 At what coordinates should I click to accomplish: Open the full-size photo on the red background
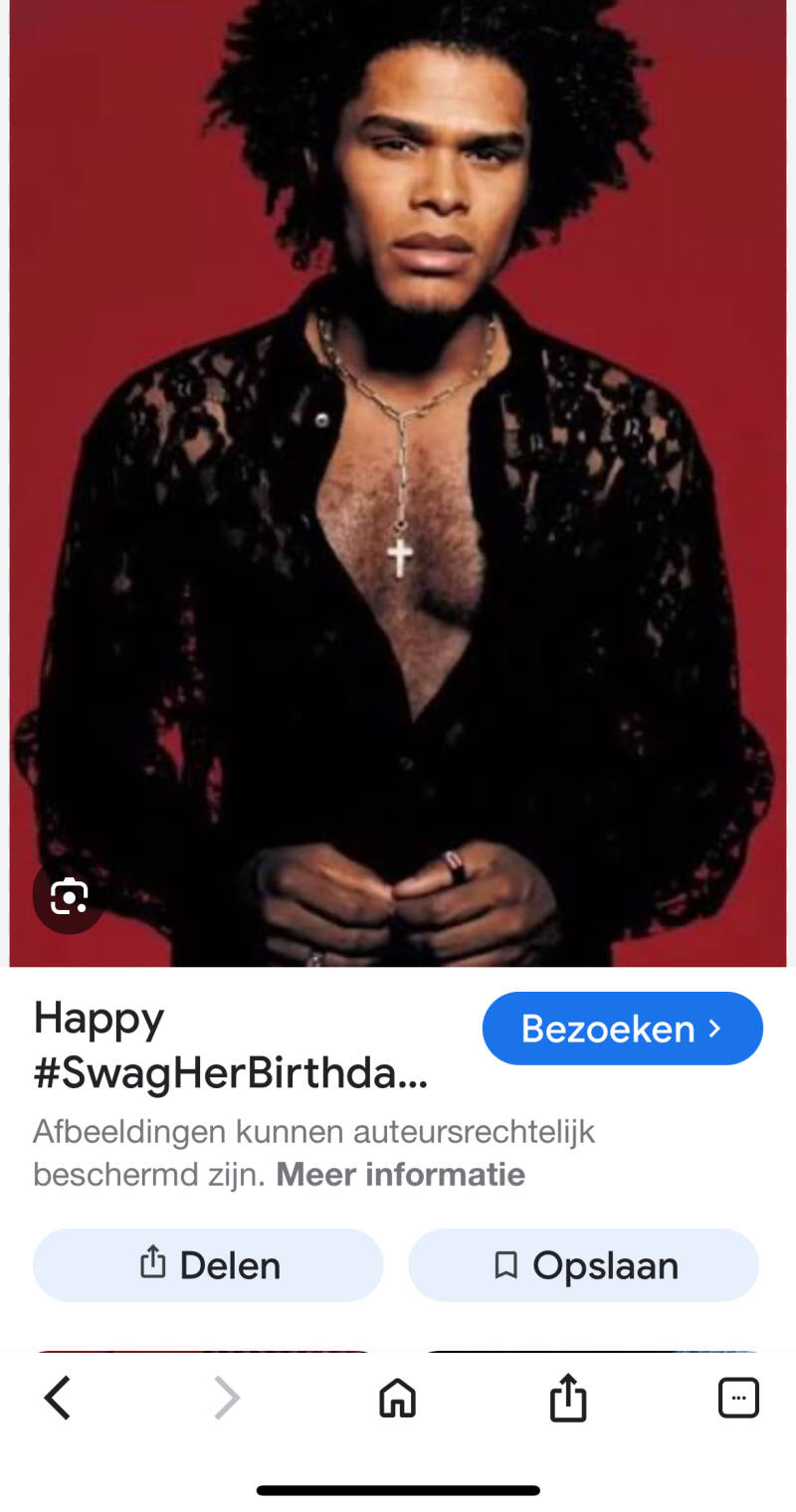(x=398, y=448)
